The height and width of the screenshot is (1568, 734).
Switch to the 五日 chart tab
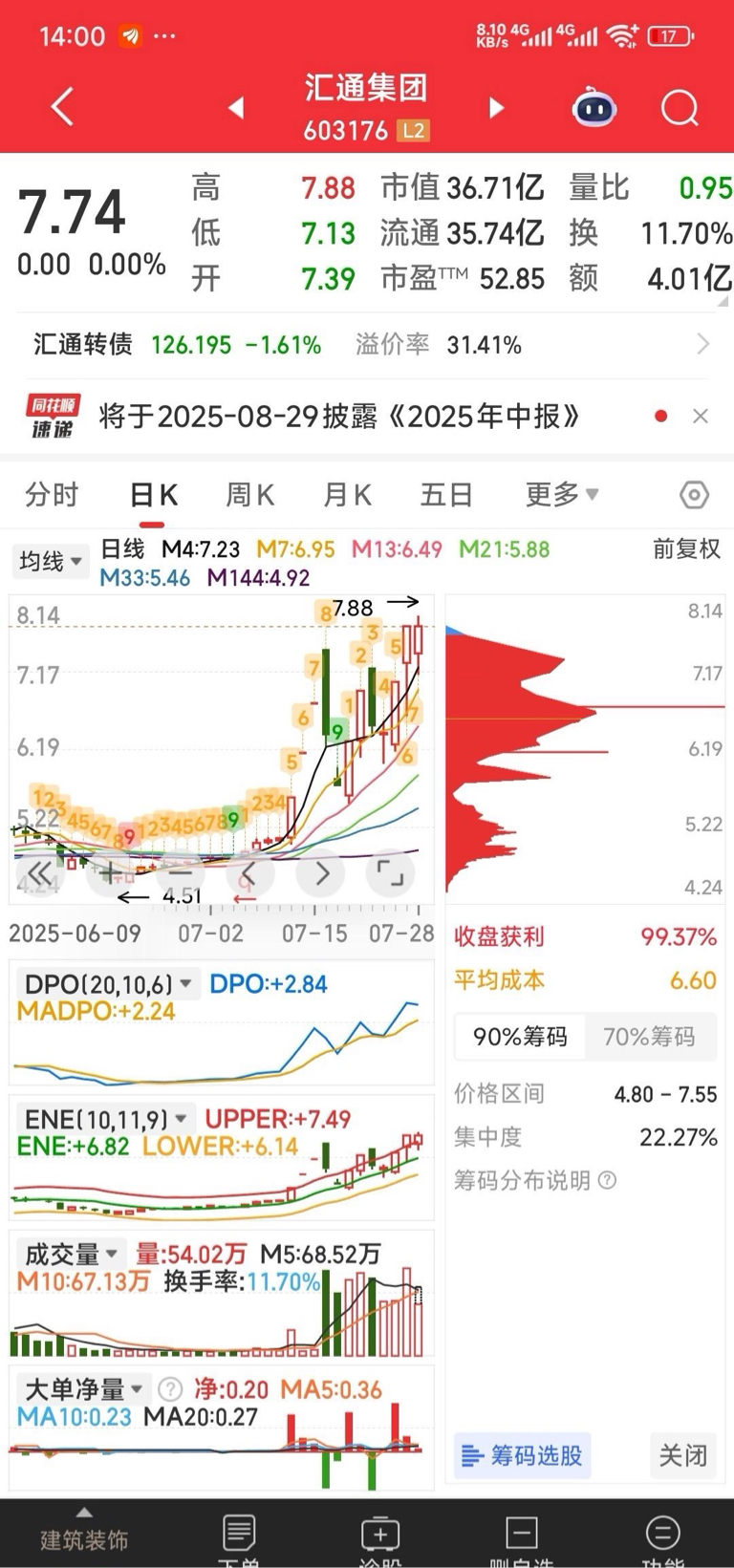click(x=446, y=495)
